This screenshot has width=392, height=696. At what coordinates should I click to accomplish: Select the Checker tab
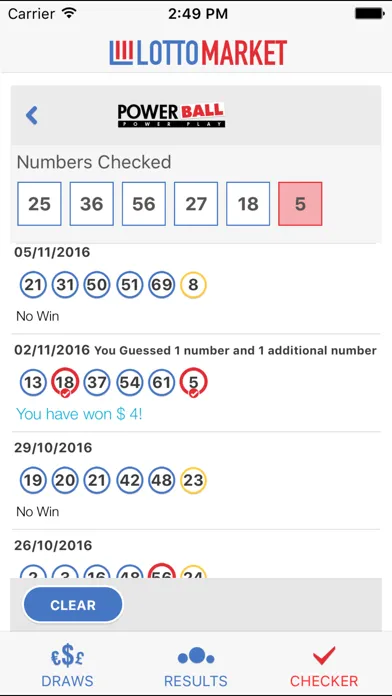324,665
